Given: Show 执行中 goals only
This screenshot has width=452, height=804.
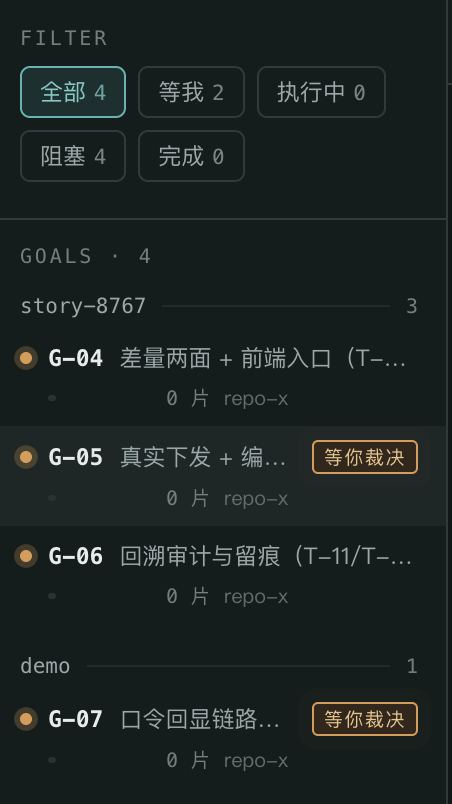Looking at the screenshot, I should click(x=321, y=92).
